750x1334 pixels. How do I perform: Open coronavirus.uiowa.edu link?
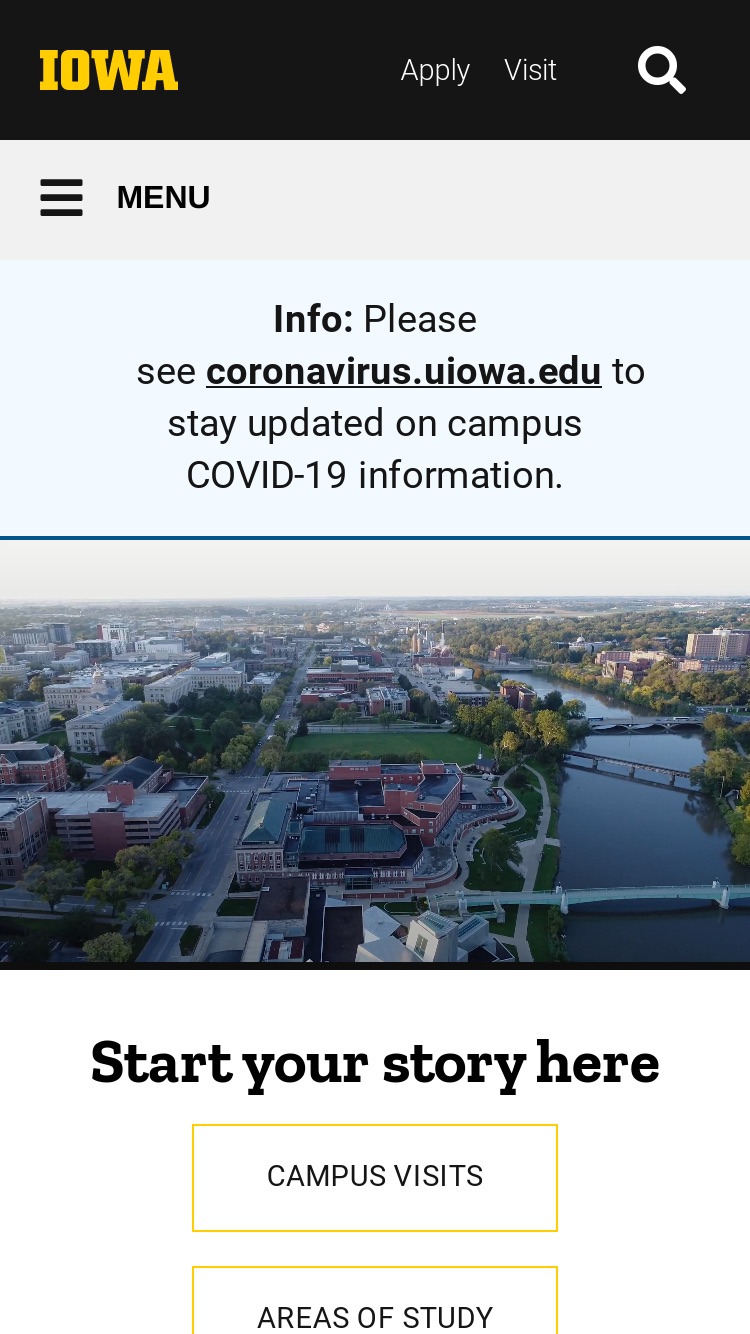click(404, 371)
